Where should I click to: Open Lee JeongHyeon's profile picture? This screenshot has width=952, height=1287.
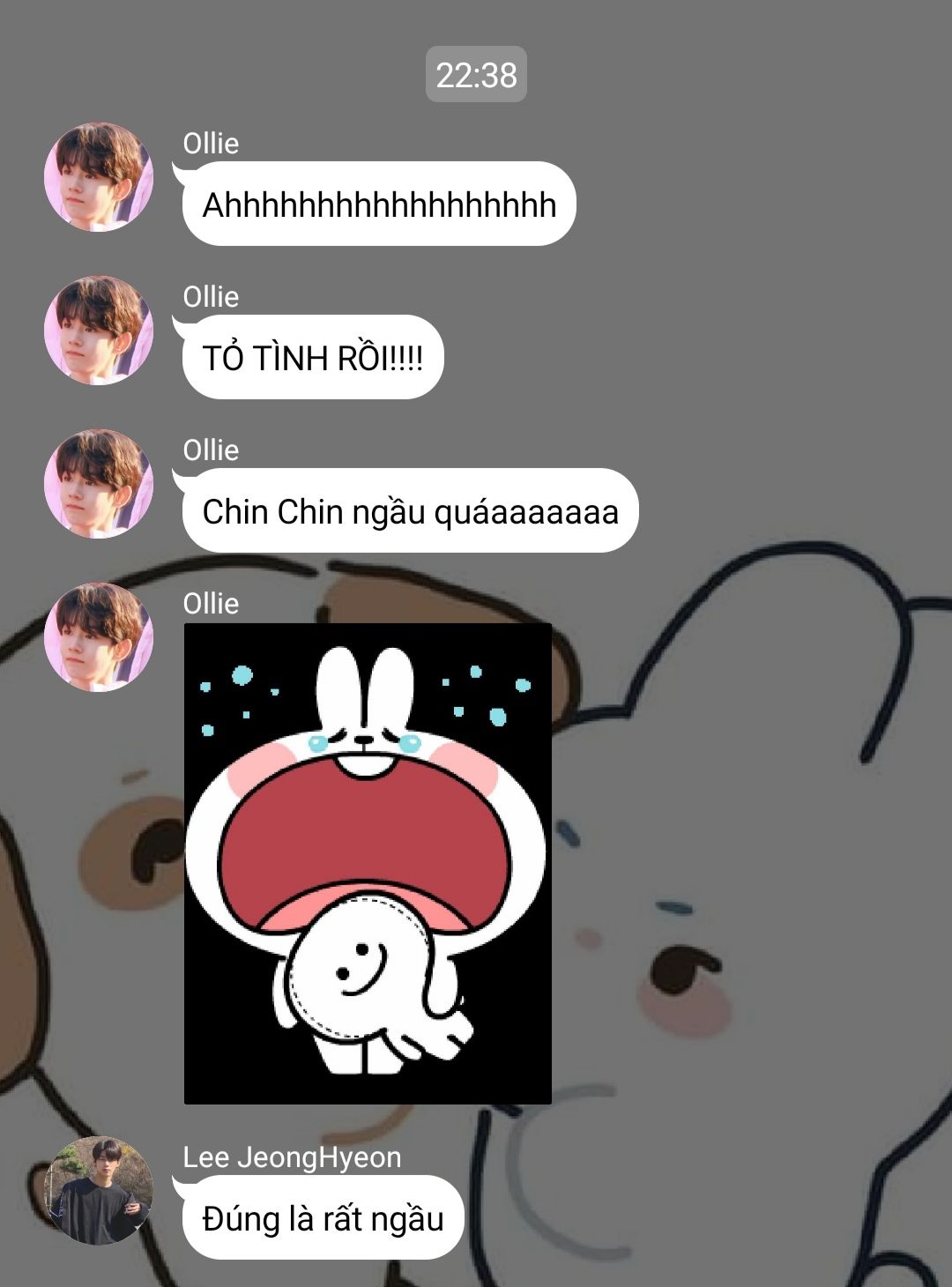(98, 1191)
